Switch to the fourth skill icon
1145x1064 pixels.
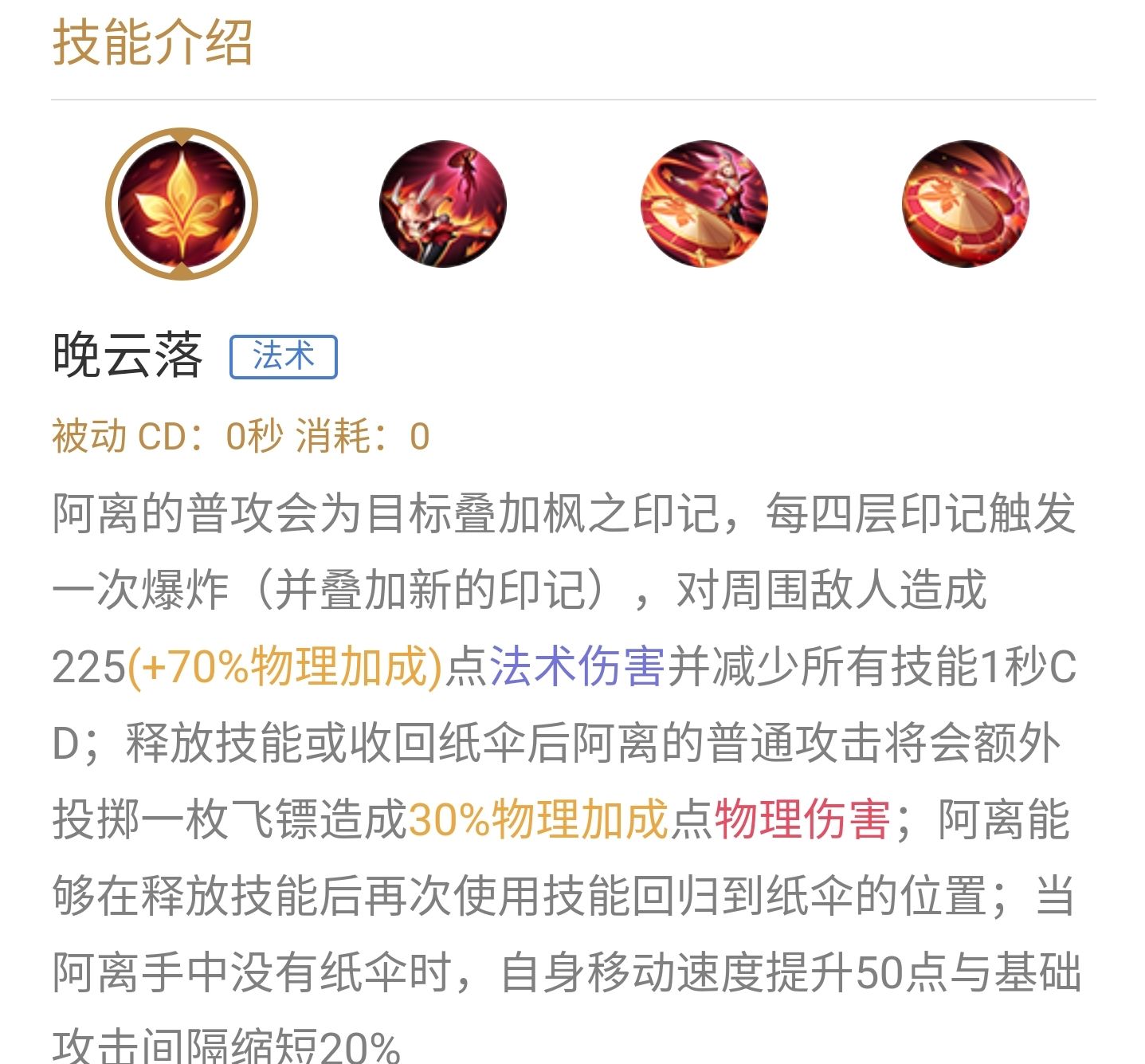(x=965, y=204)
